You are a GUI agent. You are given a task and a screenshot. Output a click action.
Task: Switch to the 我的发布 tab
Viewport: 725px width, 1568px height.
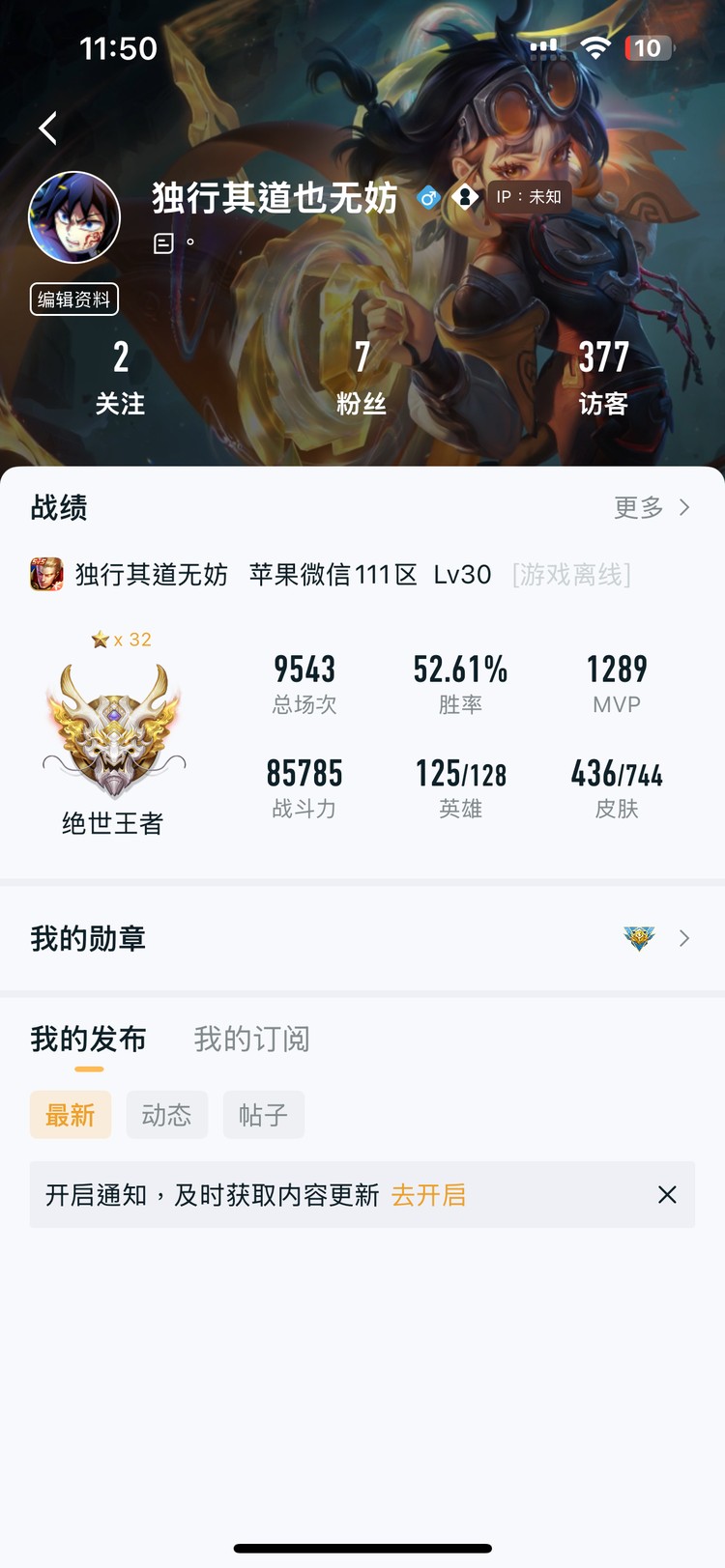tap(87, 1039)
